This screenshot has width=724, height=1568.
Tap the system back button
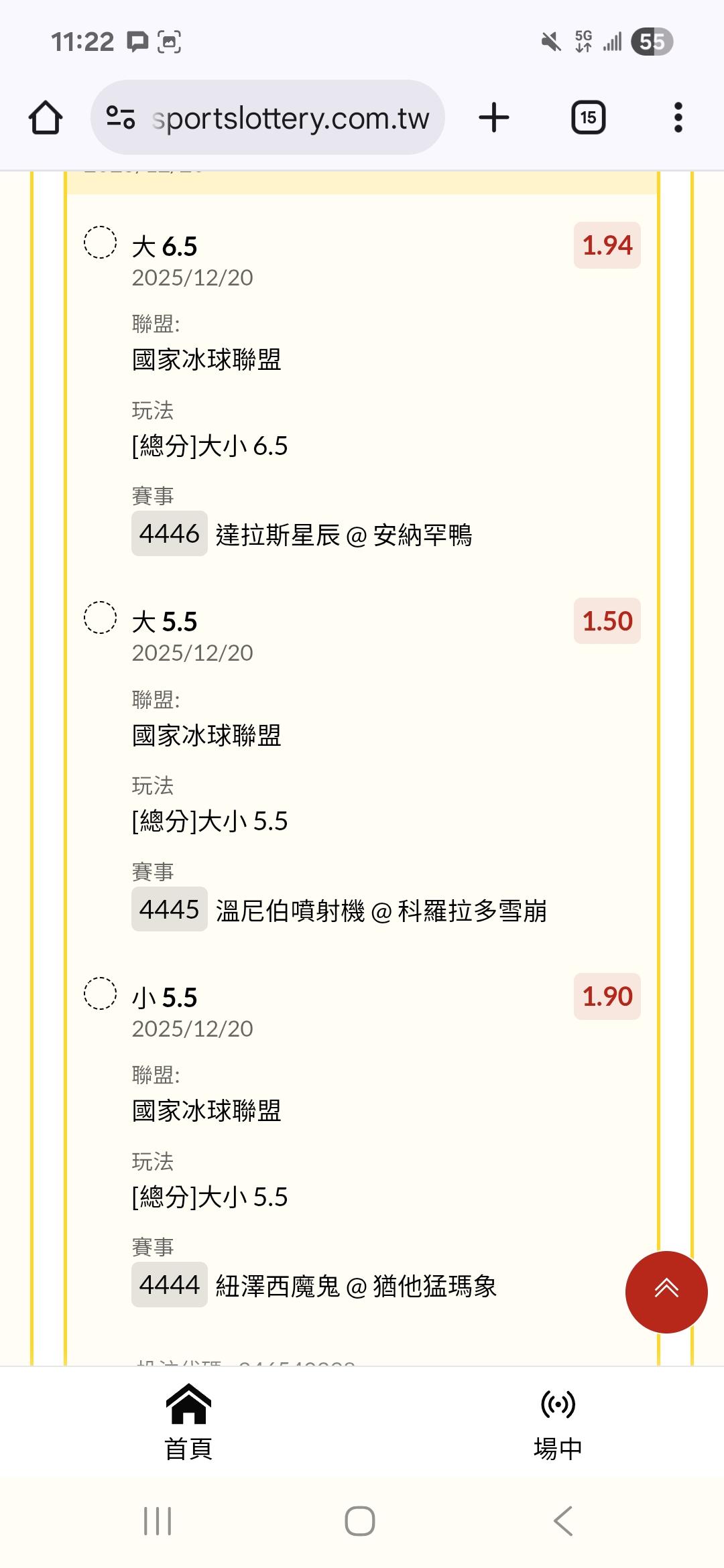click(x=563, y=1521)
